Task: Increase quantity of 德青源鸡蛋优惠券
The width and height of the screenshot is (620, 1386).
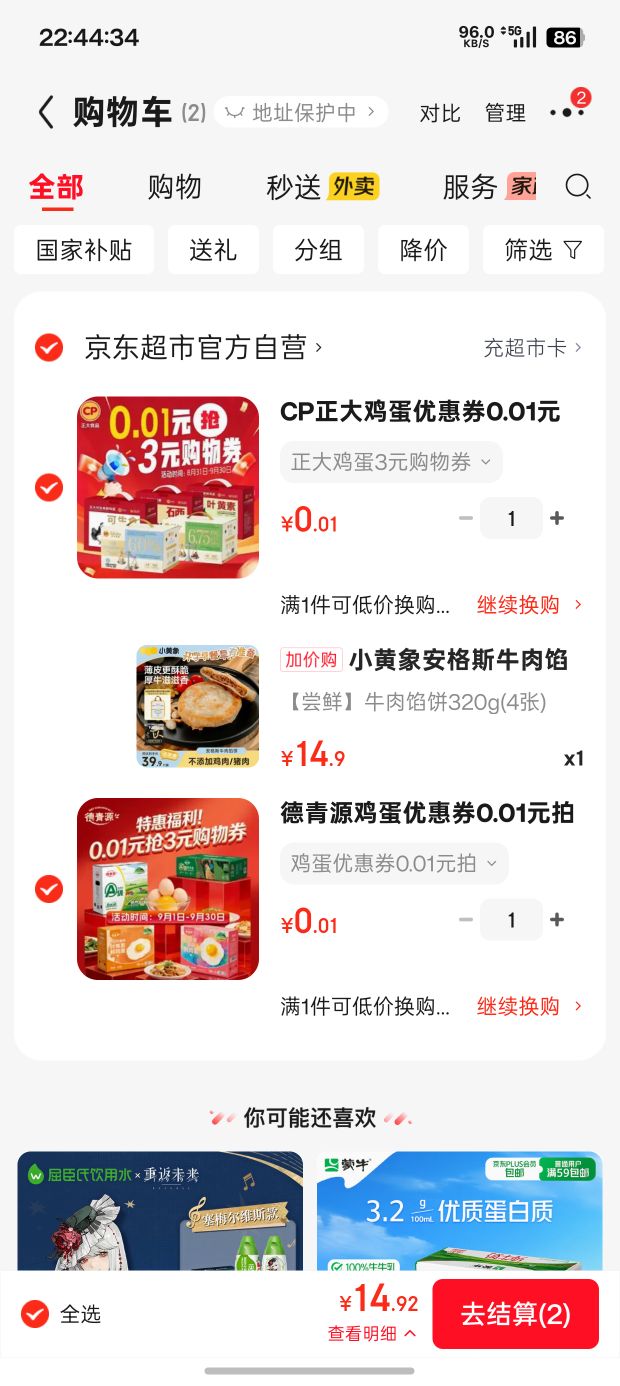Action: [557, 920]
